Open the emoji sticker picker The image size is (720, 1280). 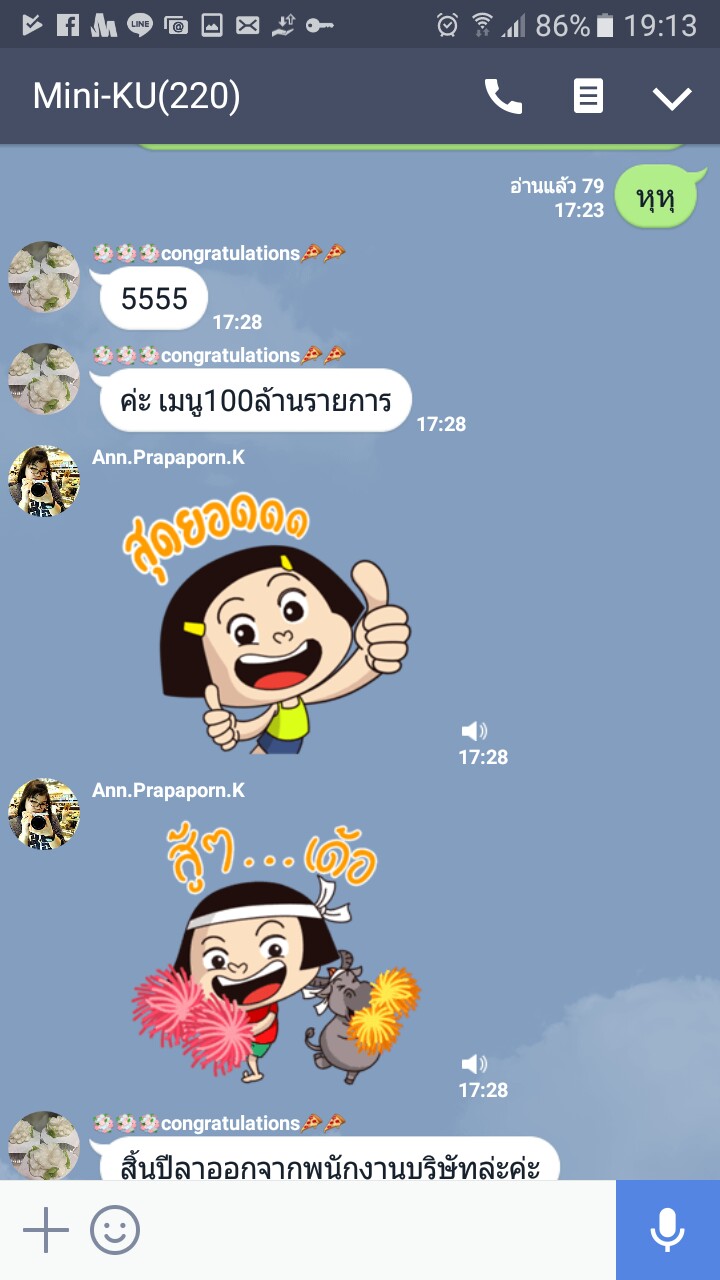click(x=115, y=1230)
